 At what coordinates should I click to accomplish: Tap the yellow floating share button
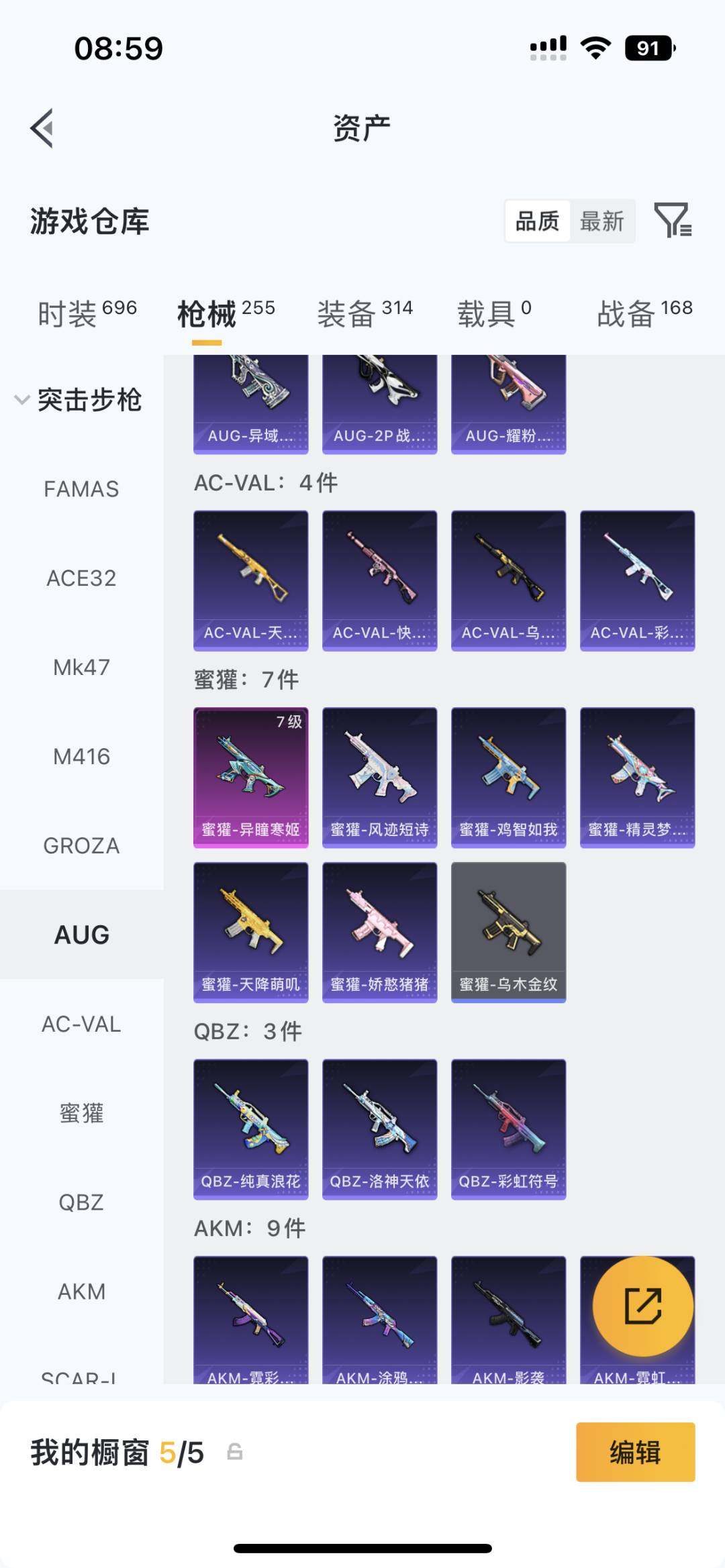click(642, 1306)
